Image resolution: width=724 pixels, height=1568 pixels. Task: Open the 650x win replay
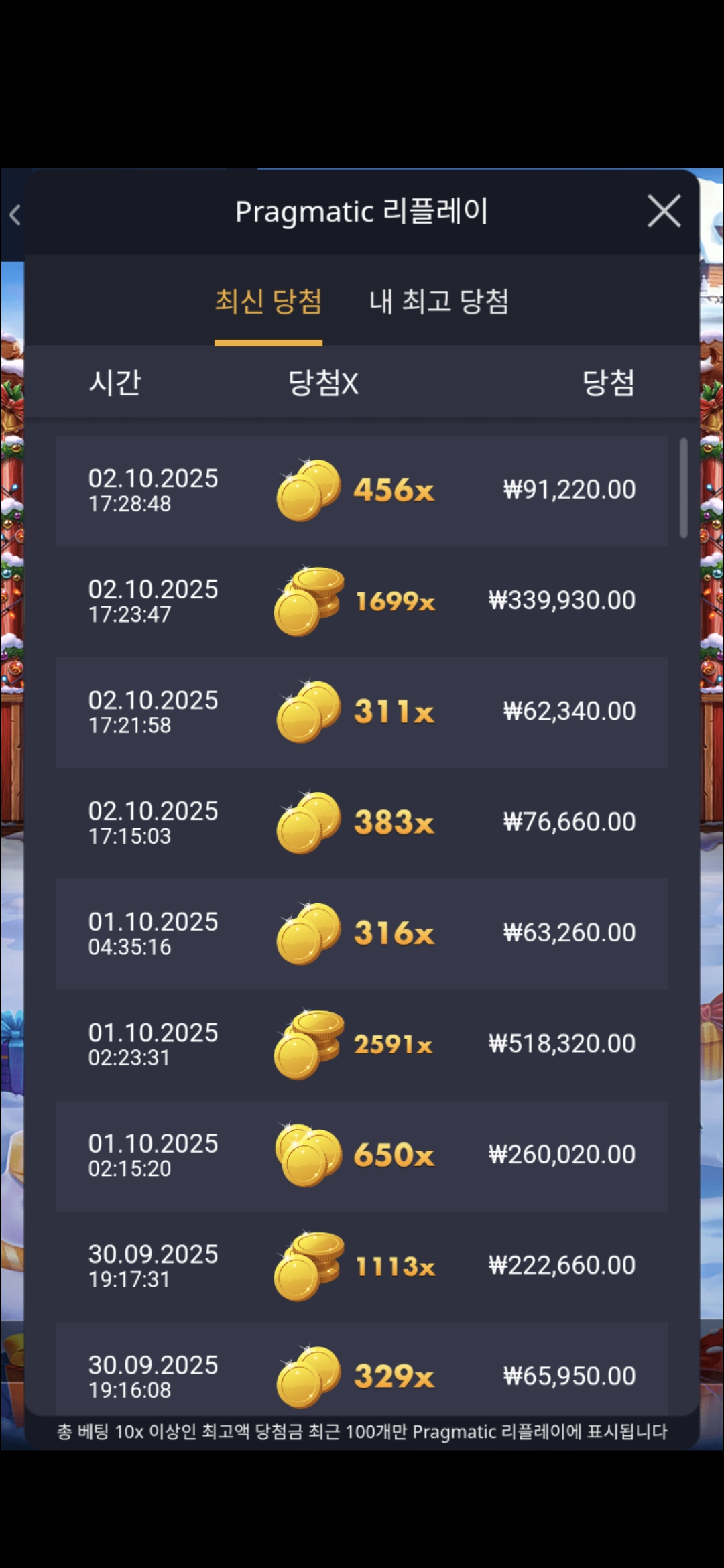tap(361, 1155)
